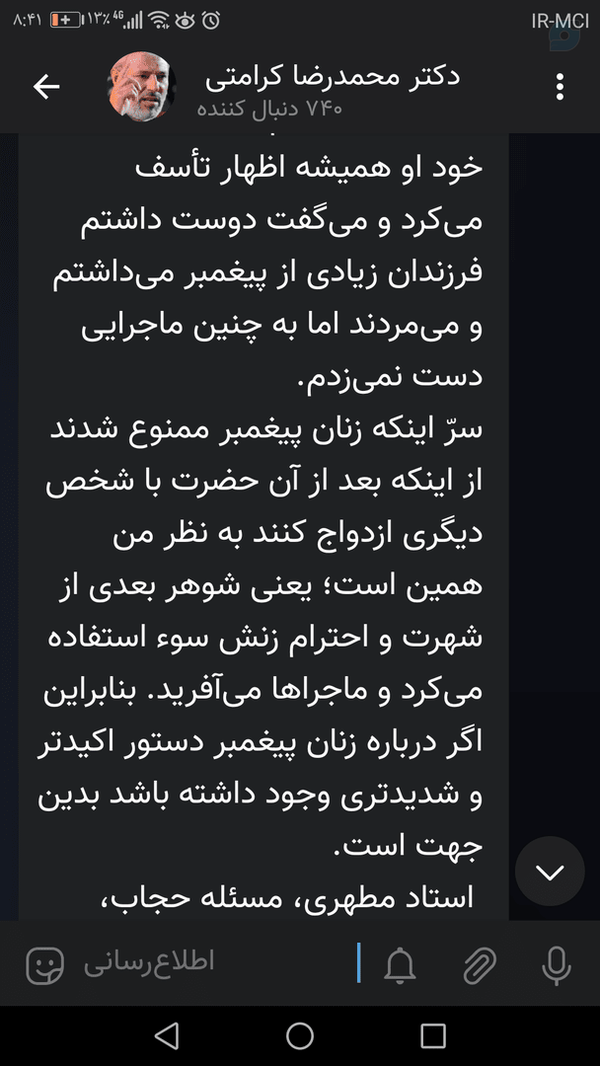Open recent apps from navigation bar
600x1066 pixels.
pos(433,1036)
